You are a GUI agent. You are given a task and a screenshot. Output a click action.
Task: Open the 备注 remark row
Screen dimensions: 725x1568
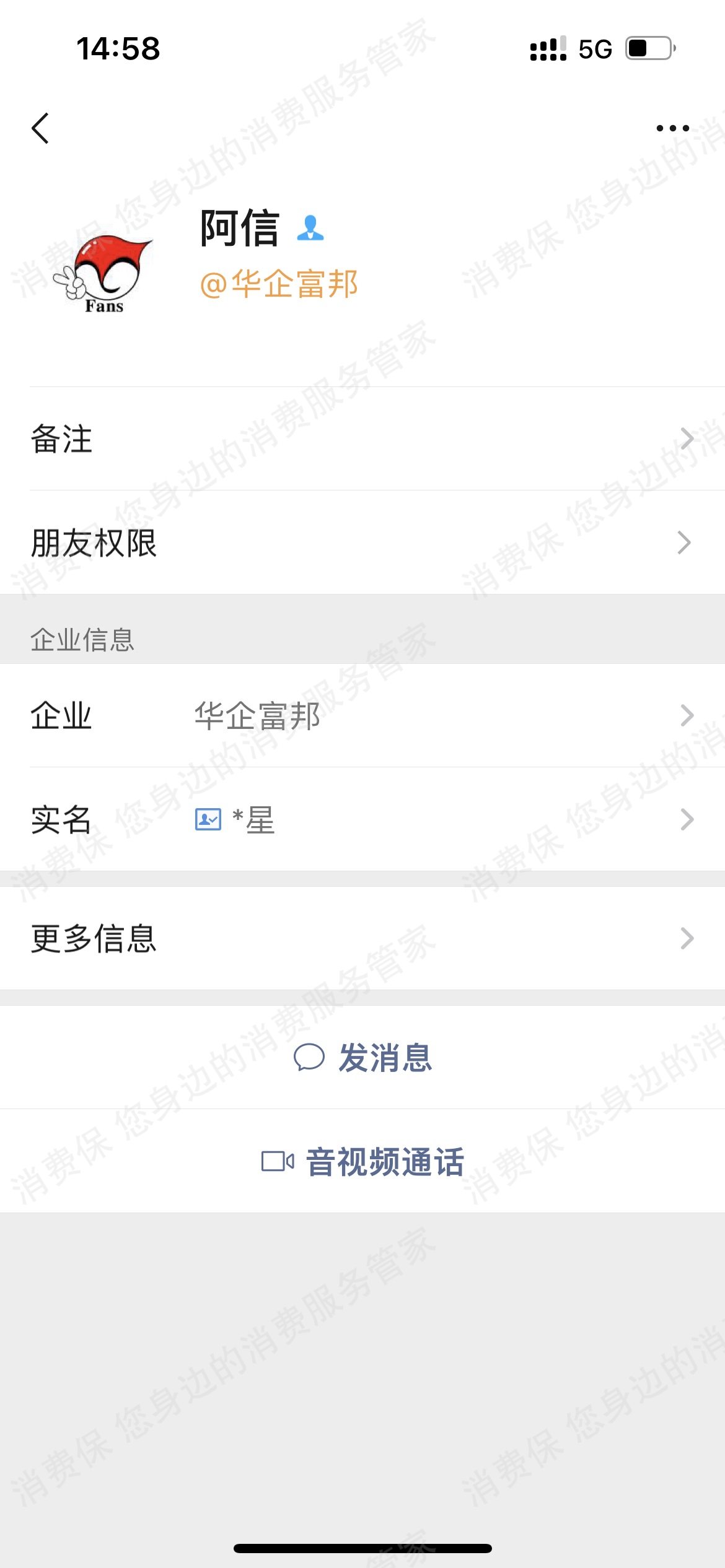pos(362,438)
